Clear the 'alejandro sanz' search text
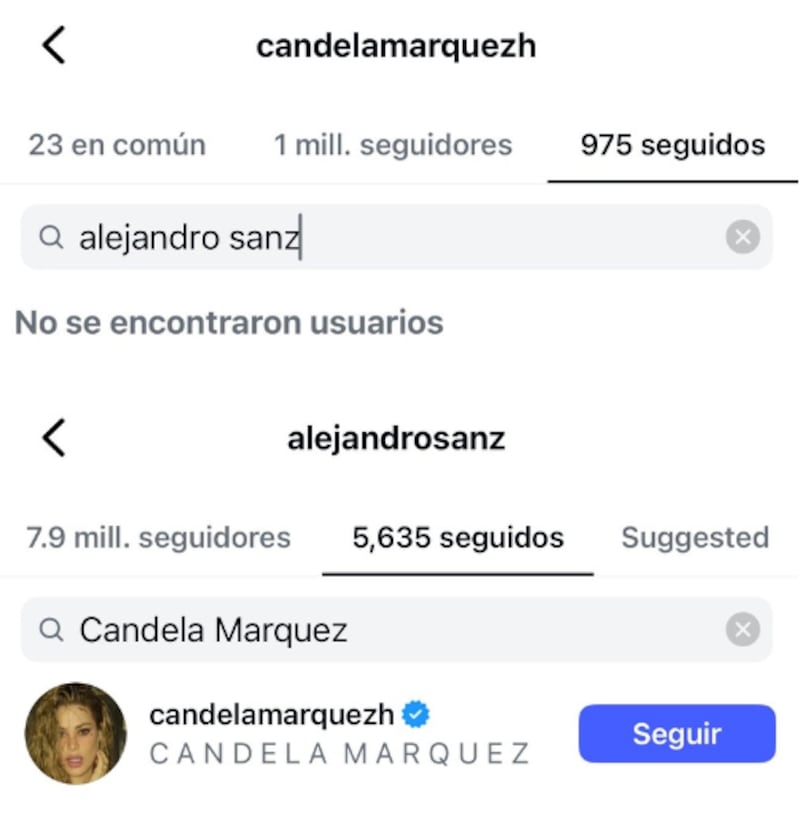Viewport: 800px width, 825px height. click(742, 236)
